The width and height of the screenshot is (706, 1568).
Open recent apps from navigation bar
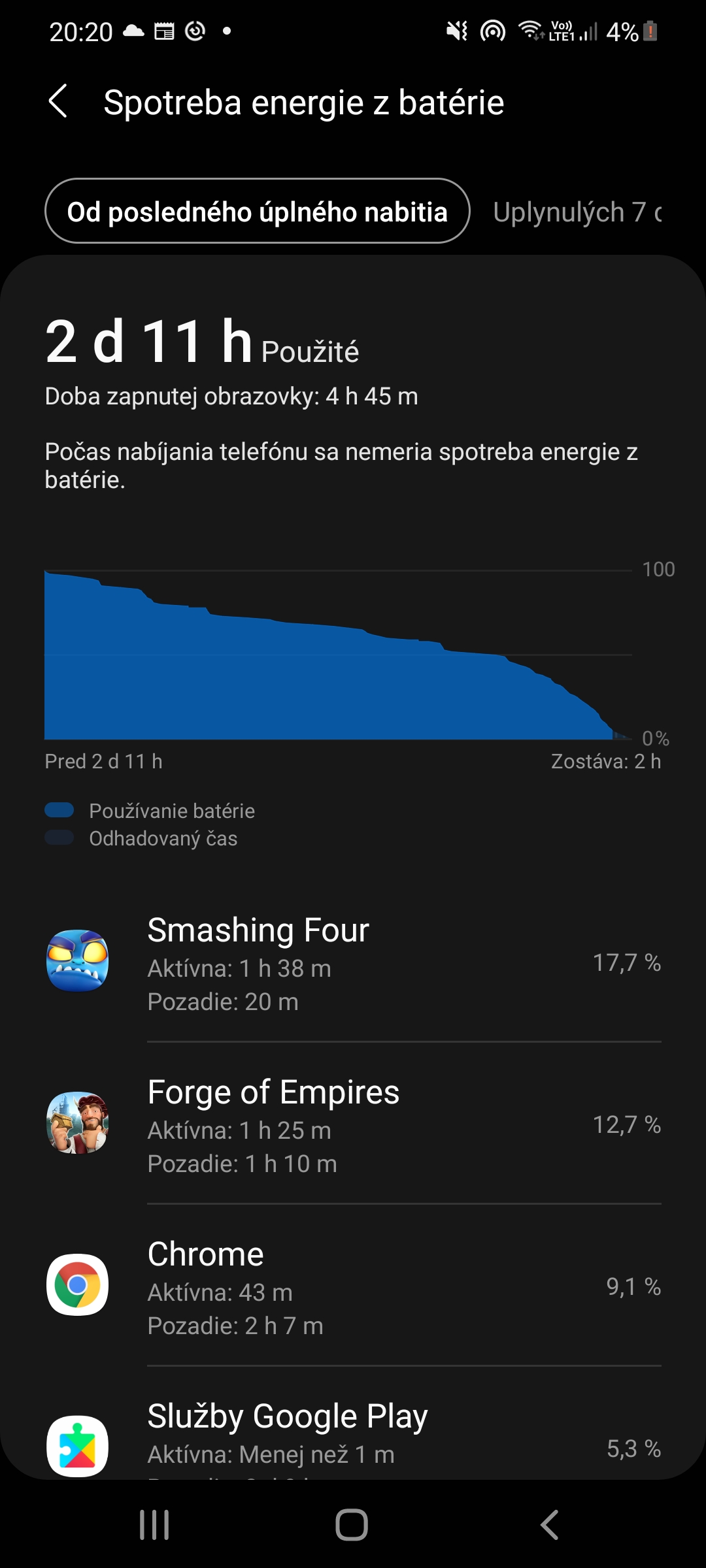tap(155, 1525)
